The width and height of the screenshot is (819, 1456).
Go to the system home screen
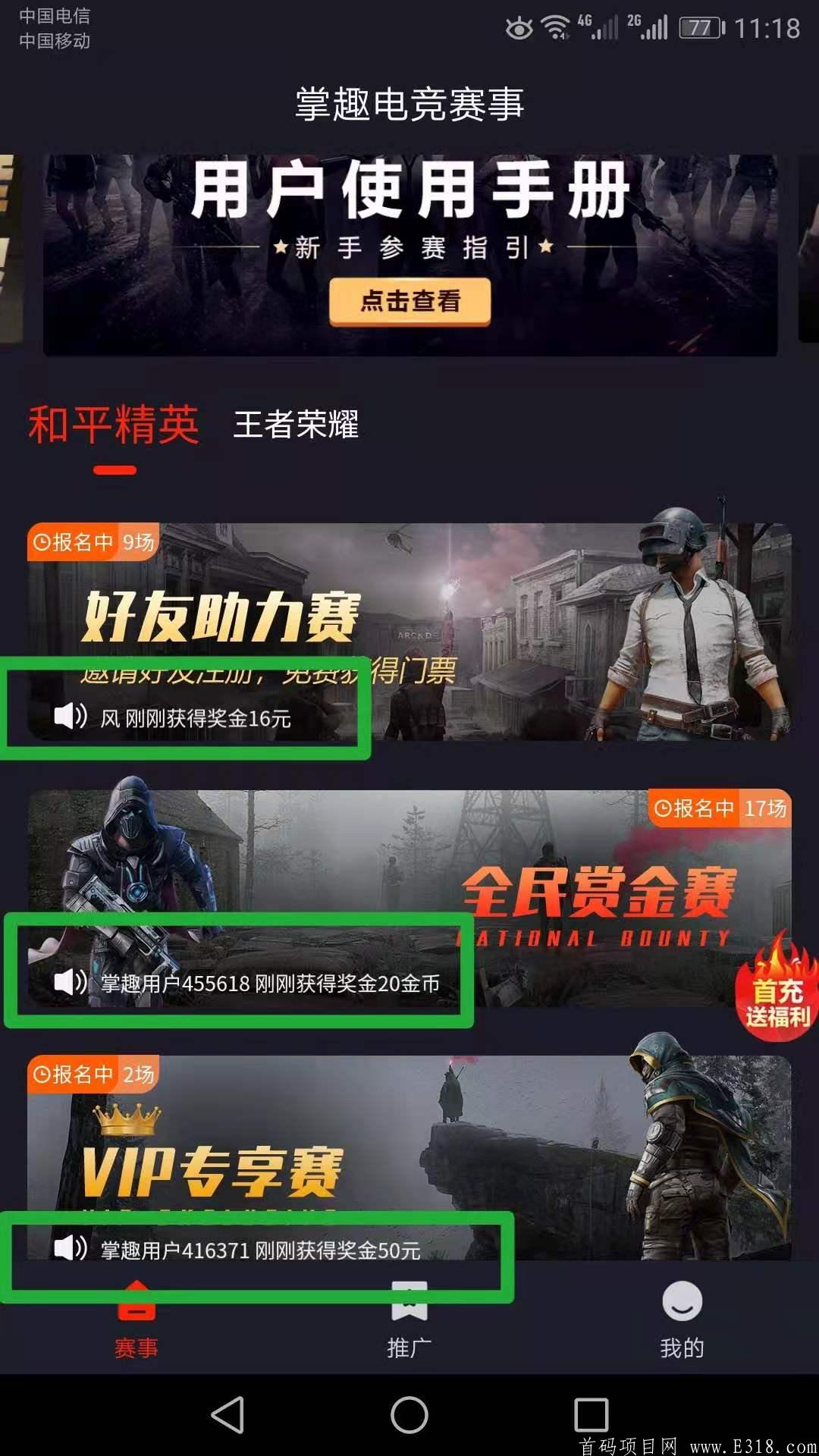[x=409, y=1415]
